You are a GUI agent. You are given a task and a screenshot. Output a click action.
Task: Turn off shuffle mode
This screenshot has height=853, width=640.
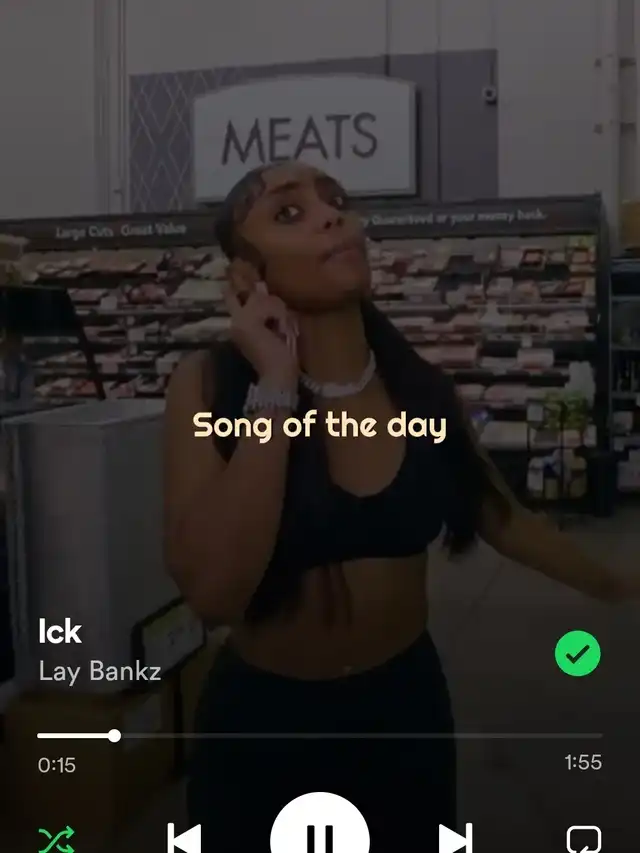pyautogui.click(x=55, y=838)
